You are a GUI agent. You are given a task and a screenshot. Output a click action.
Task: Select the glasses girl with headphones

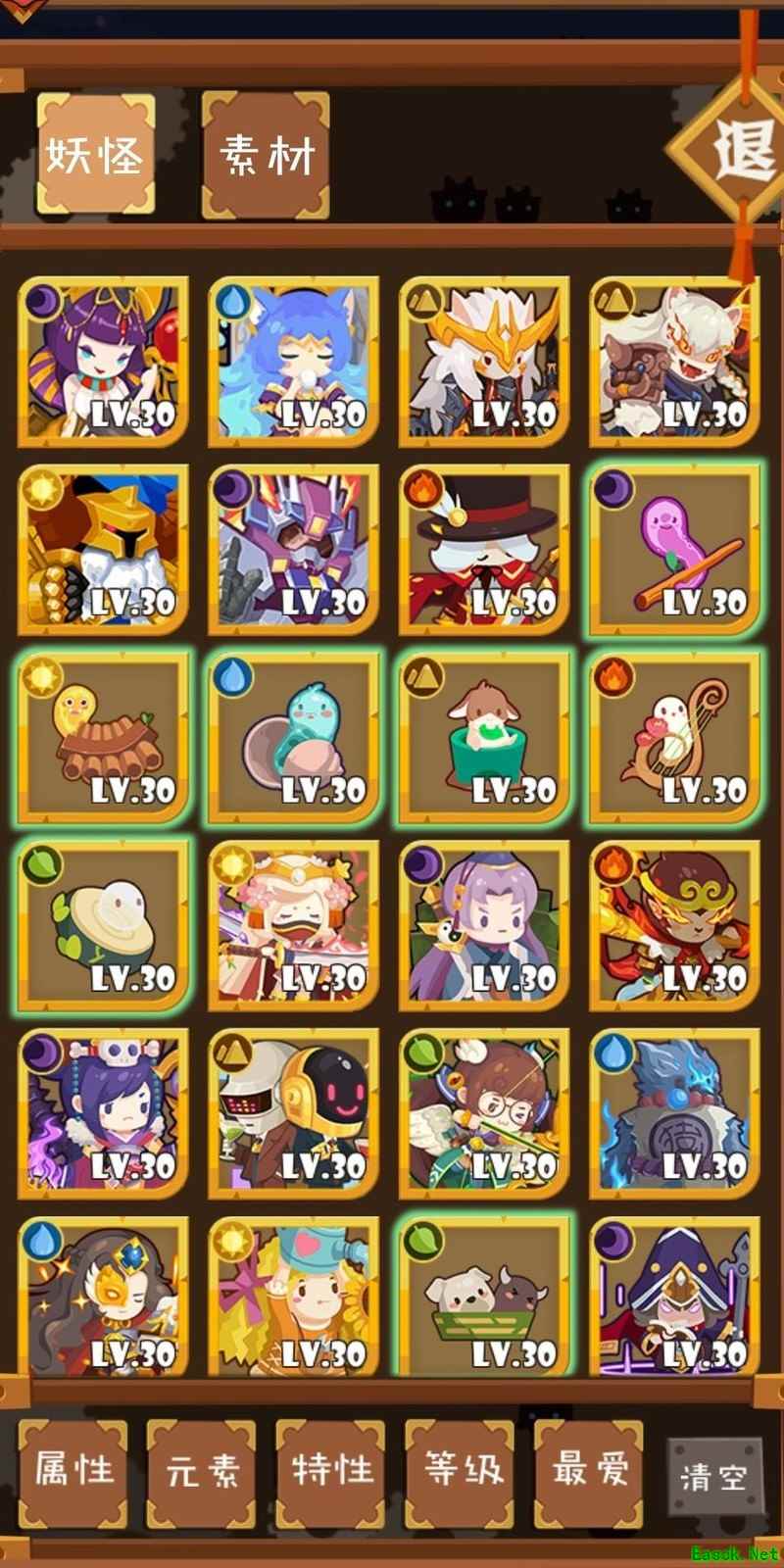point(484,1113)
